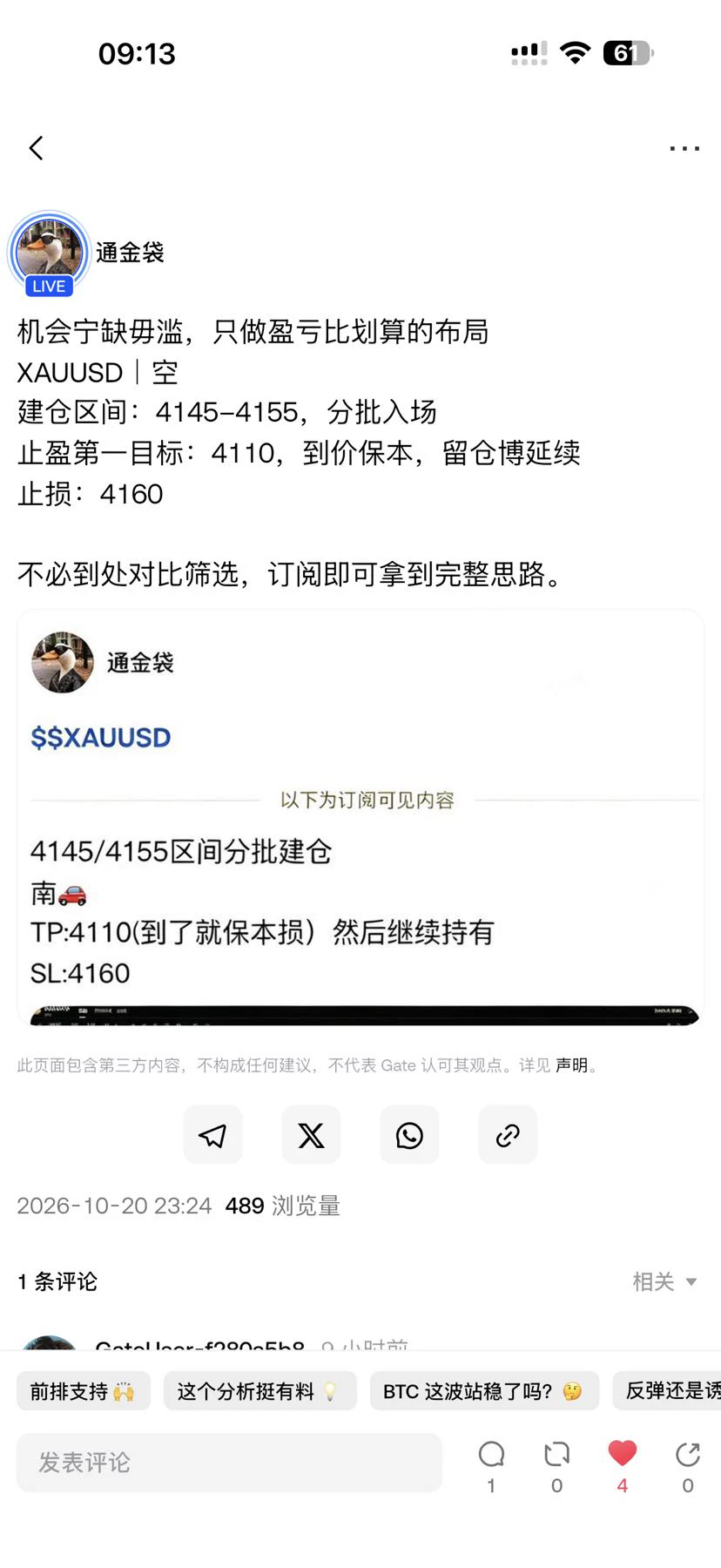
Task: Go back with the top-left arrow
Action: pyautogui.click(x=36, y=148)
